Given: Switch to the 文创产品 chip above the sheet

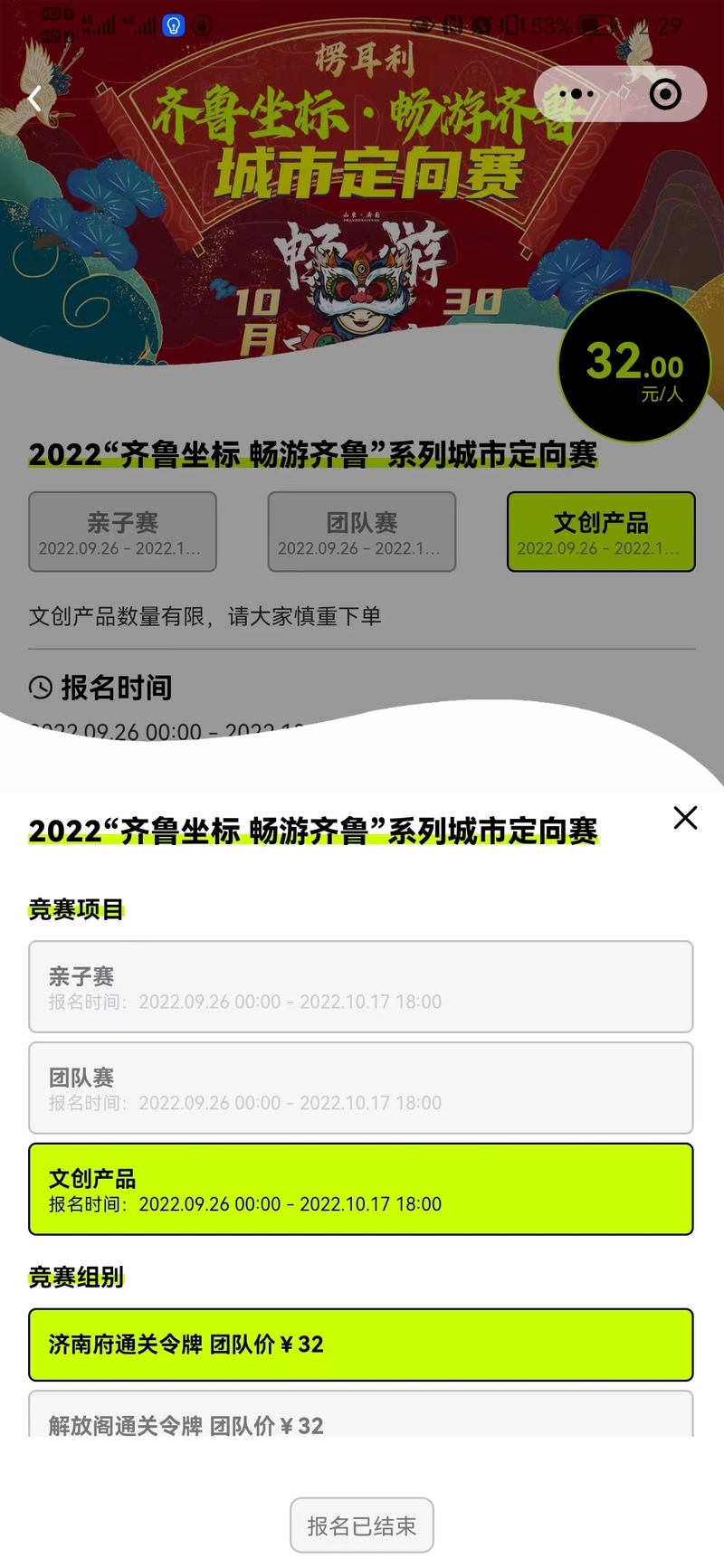Looking at the screenshot, I should coord(601,532).
